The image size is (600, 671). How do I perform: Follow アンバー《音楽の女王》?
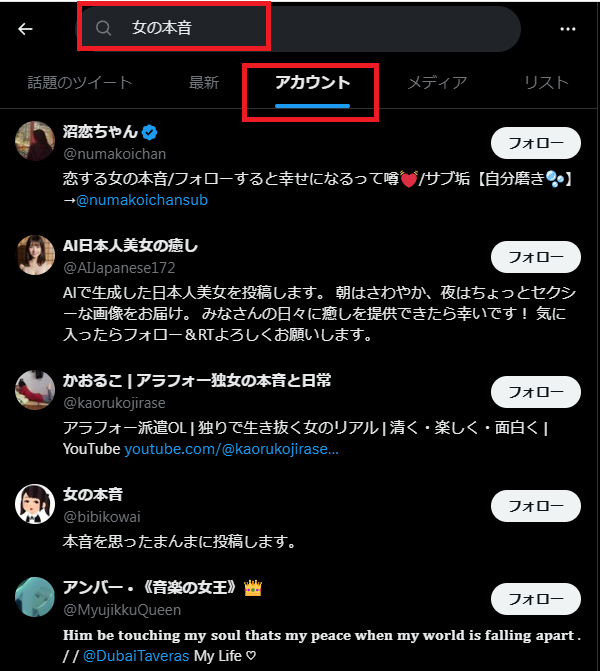tap(535, 598)
